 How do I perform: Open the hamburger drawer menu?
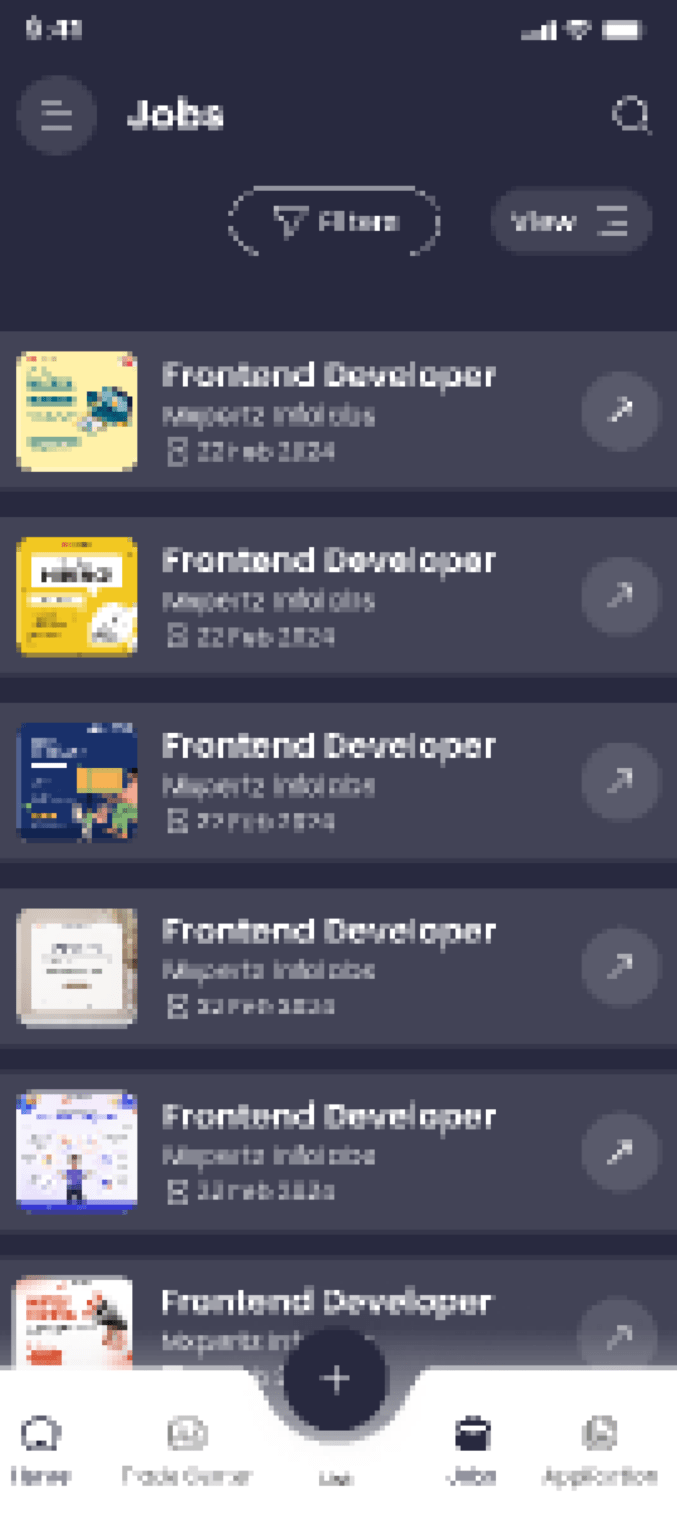click(x=56, y=115)
